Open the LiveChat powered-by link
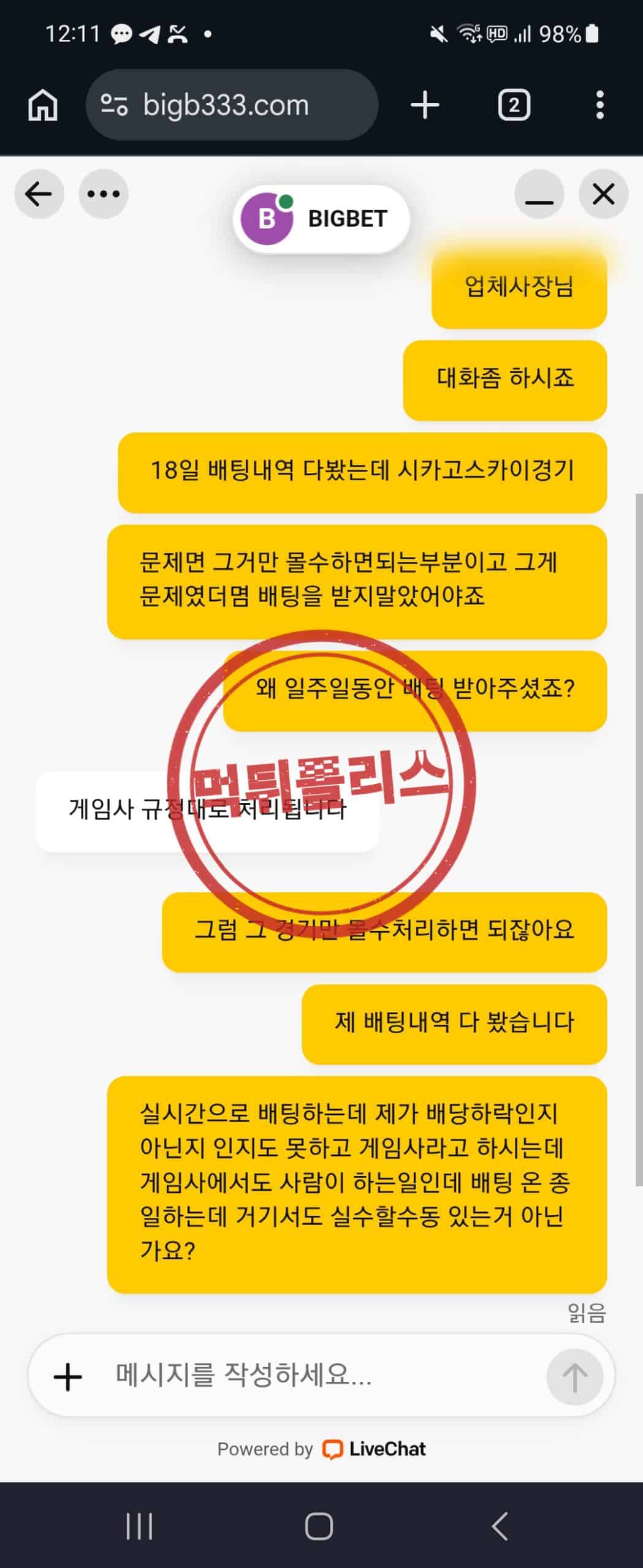 coord(321,1449)
